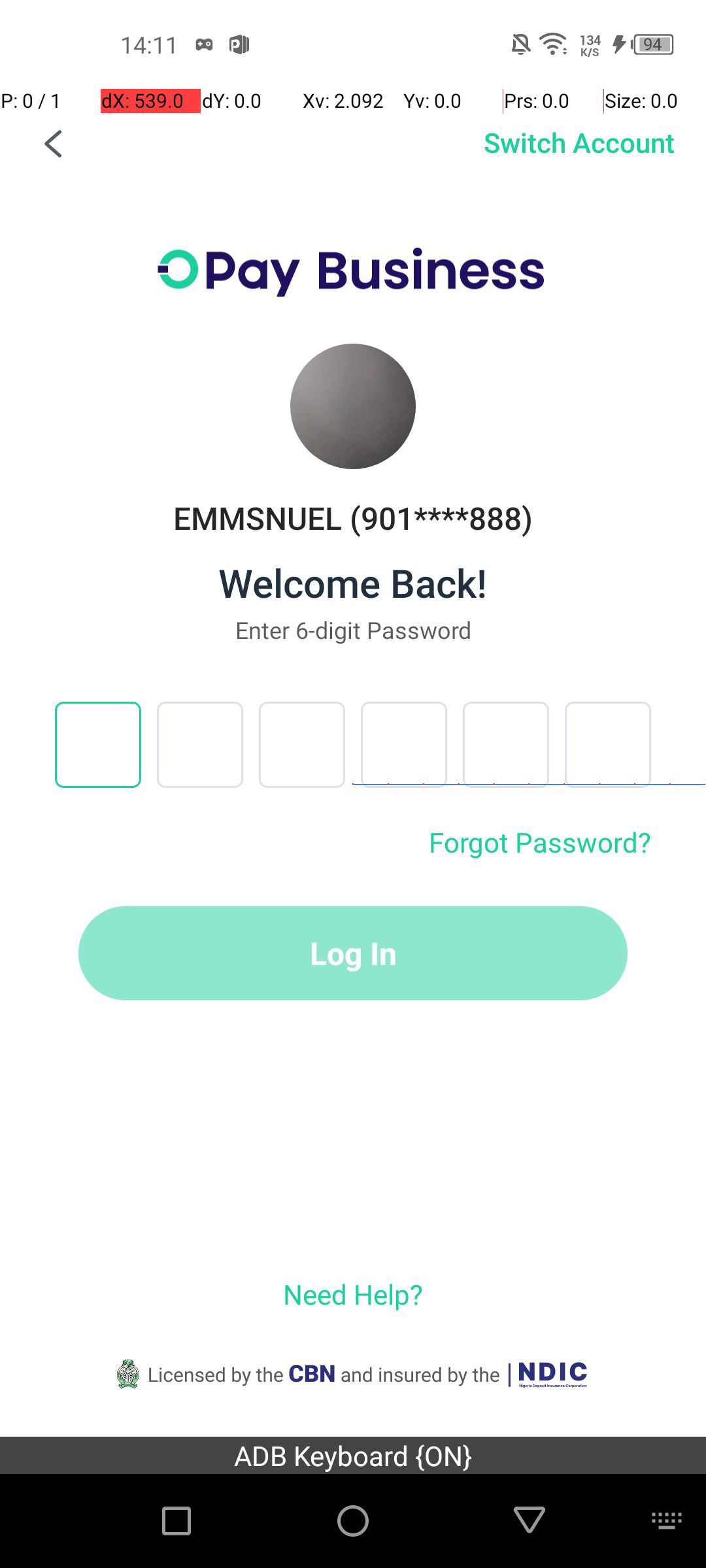Screen dimensions: 706x1568
Task: Open the Forgot Password link
Action: pos(539,843)
